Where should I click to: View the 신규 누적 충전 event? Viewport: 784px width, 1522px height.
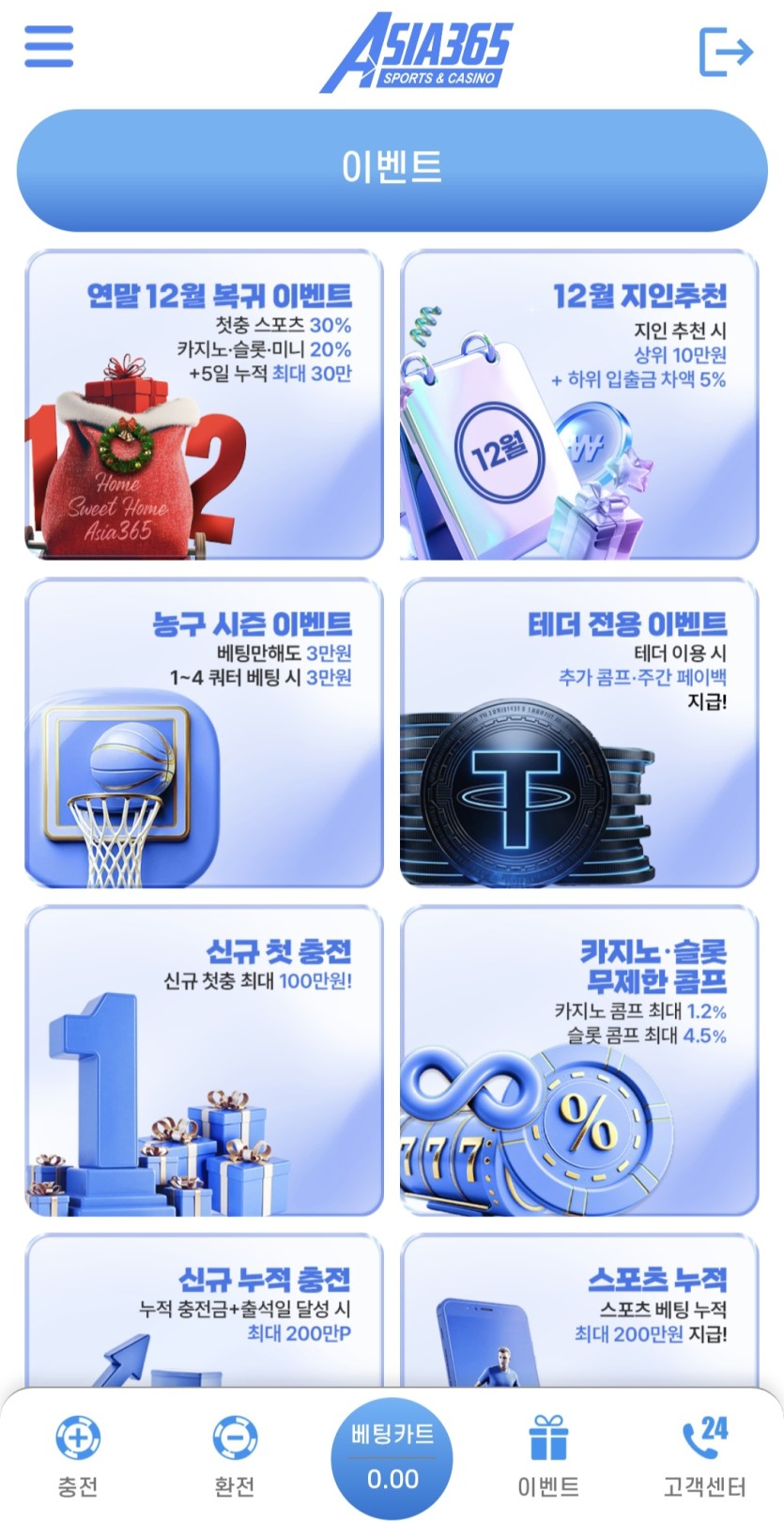pyautogui.click(x=204, y=1310)
